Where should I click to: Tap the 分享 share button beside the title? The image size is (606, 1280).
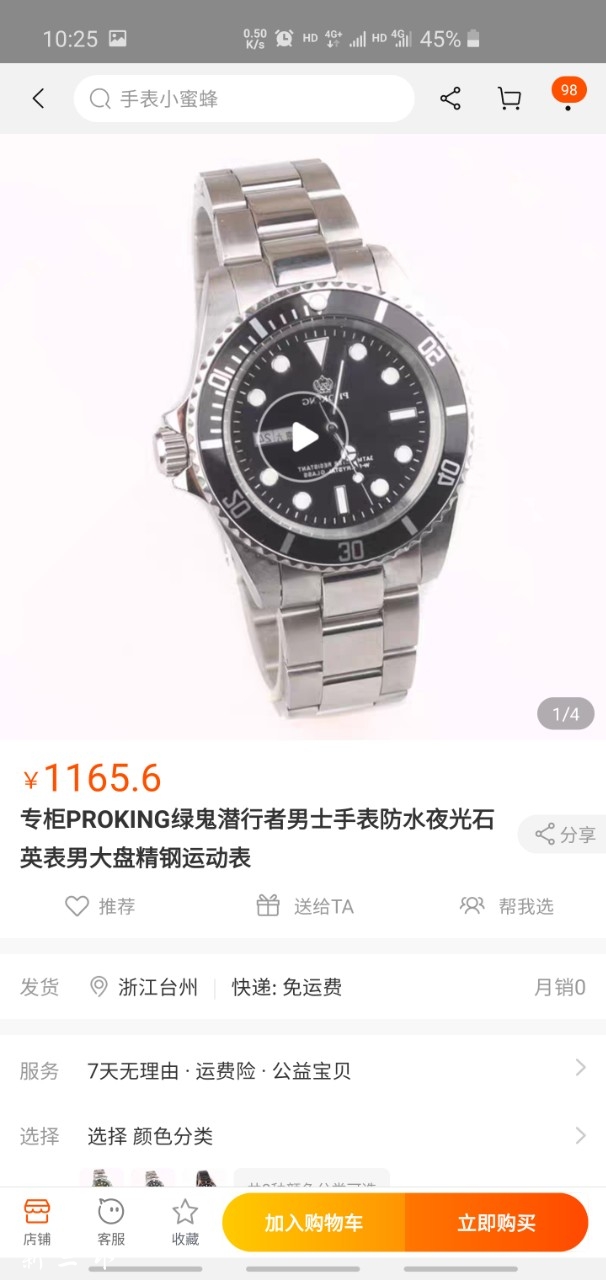tap(565, 834)
